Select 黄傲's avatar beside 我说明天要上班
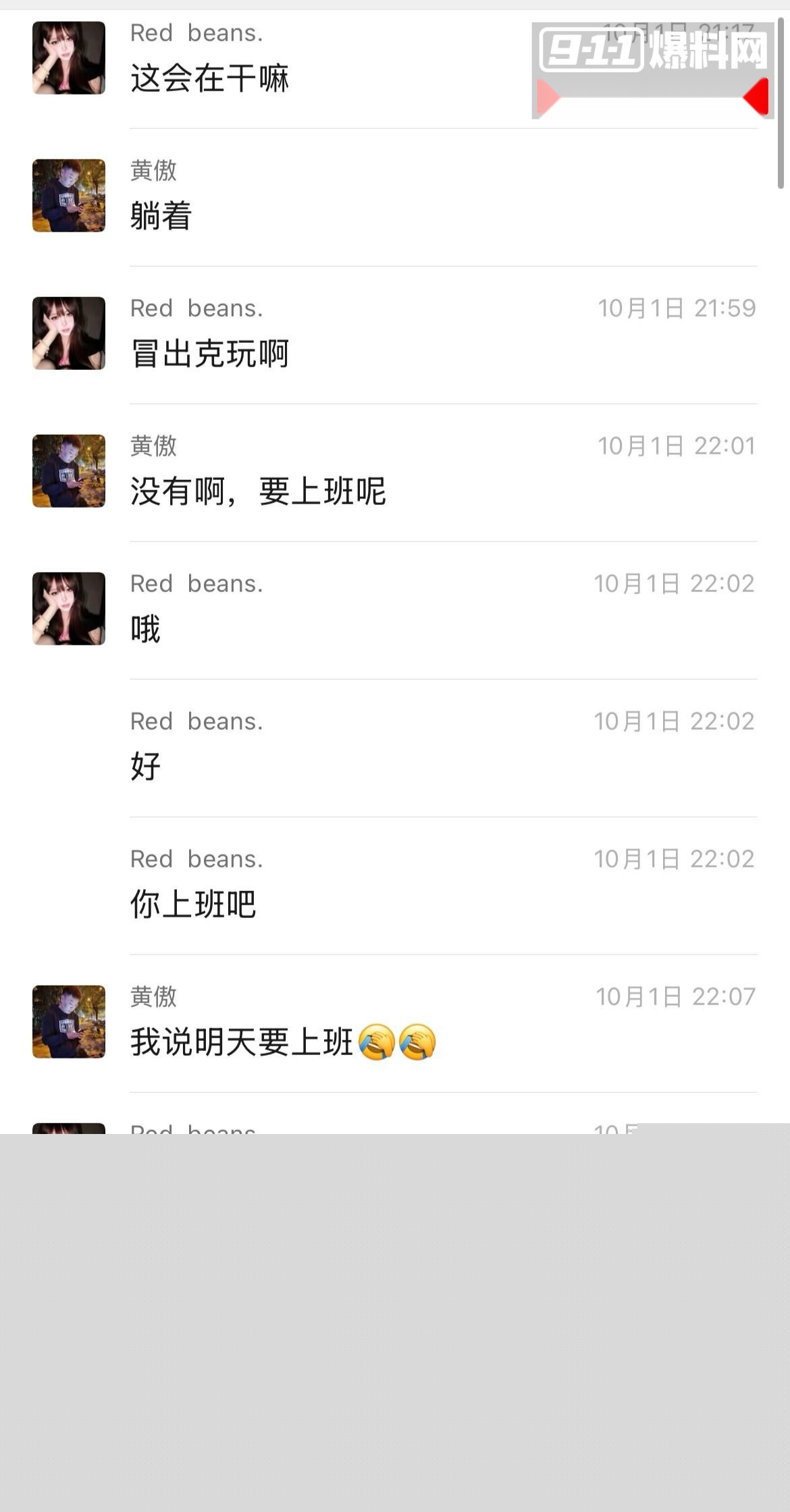 click(x=68, y=1021)
